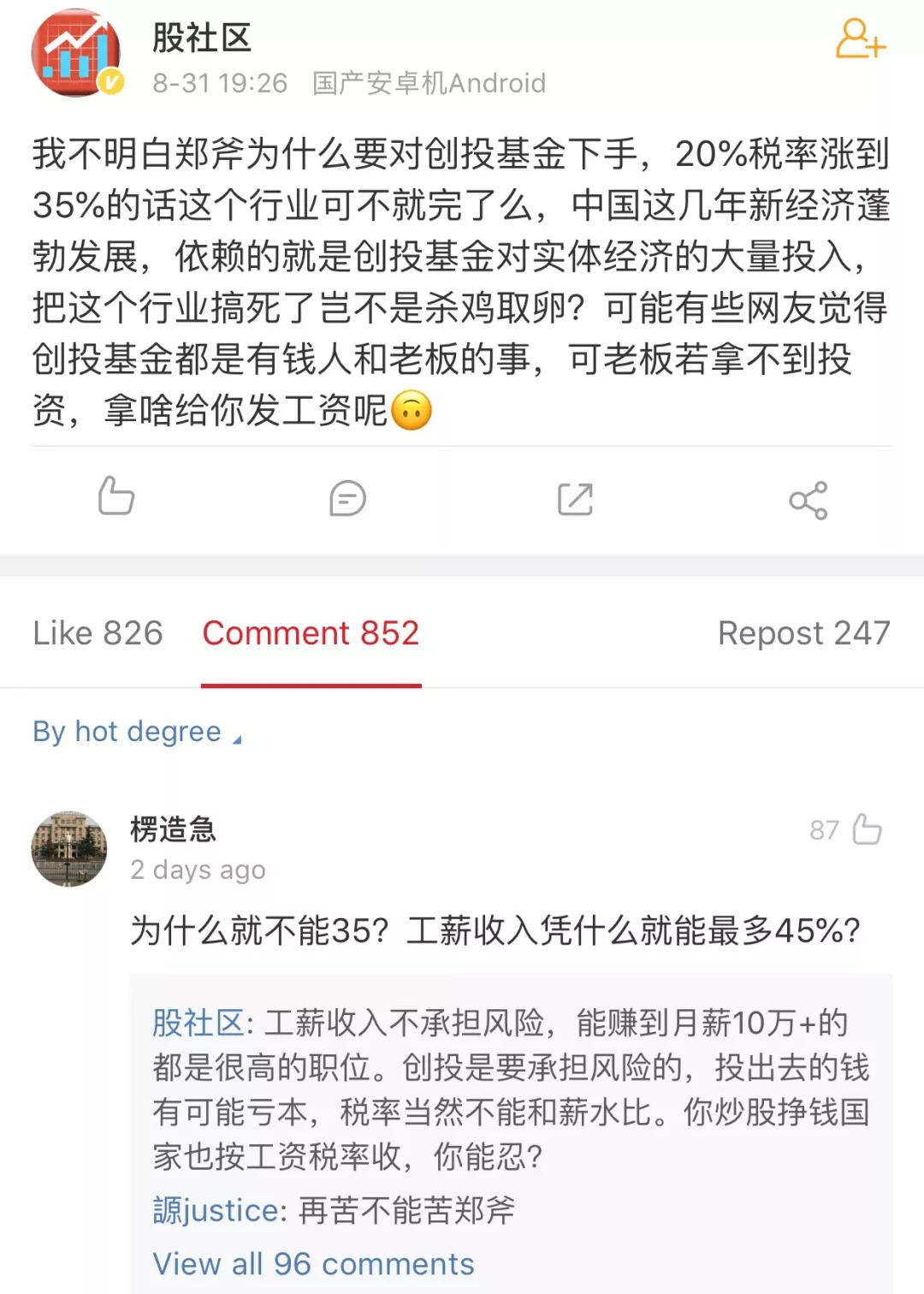
Task: View all 96 comments
Action: tap(313, 1263)
